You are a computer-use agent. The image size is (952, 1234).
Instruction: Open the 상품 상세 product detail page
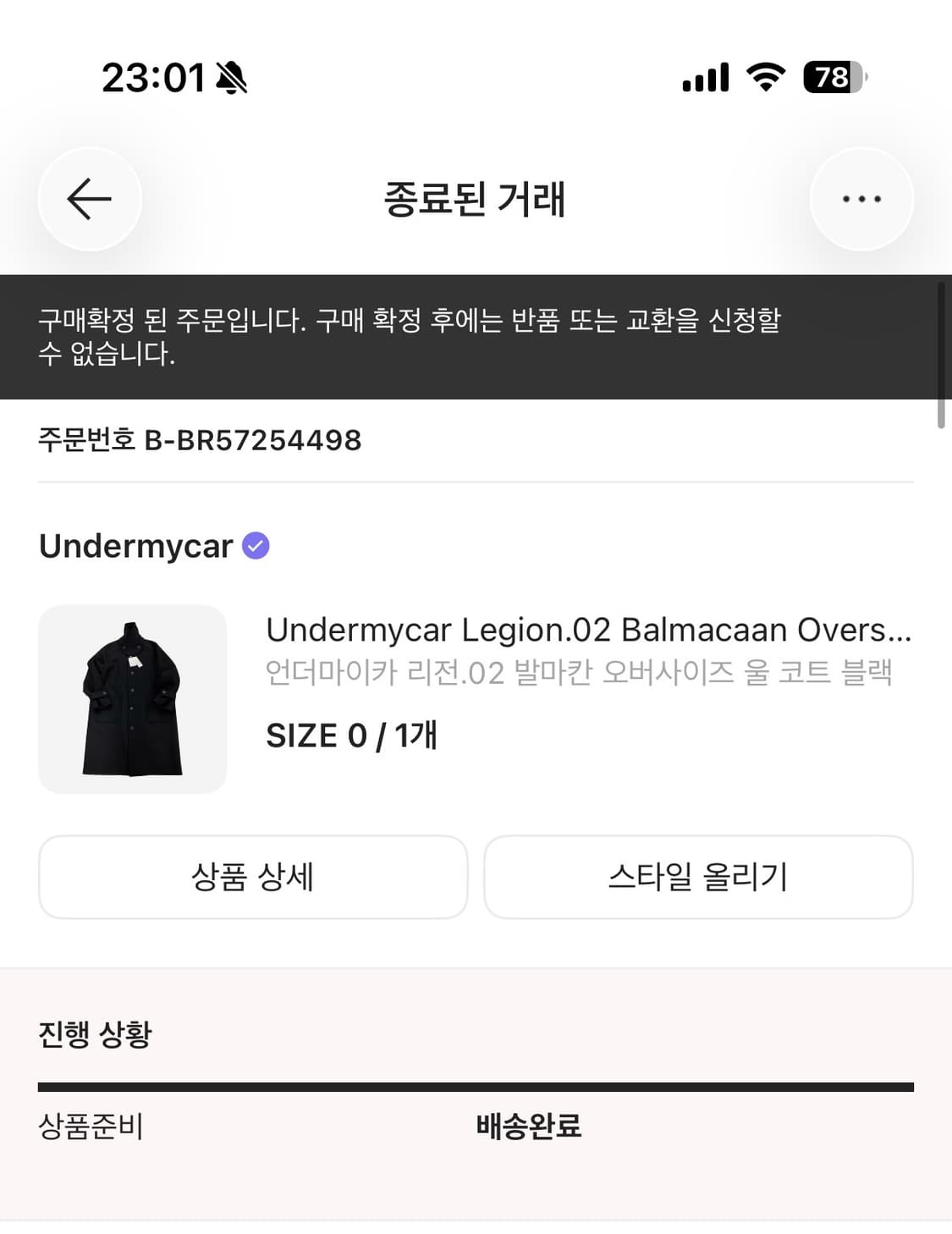(x=250, y=877)
